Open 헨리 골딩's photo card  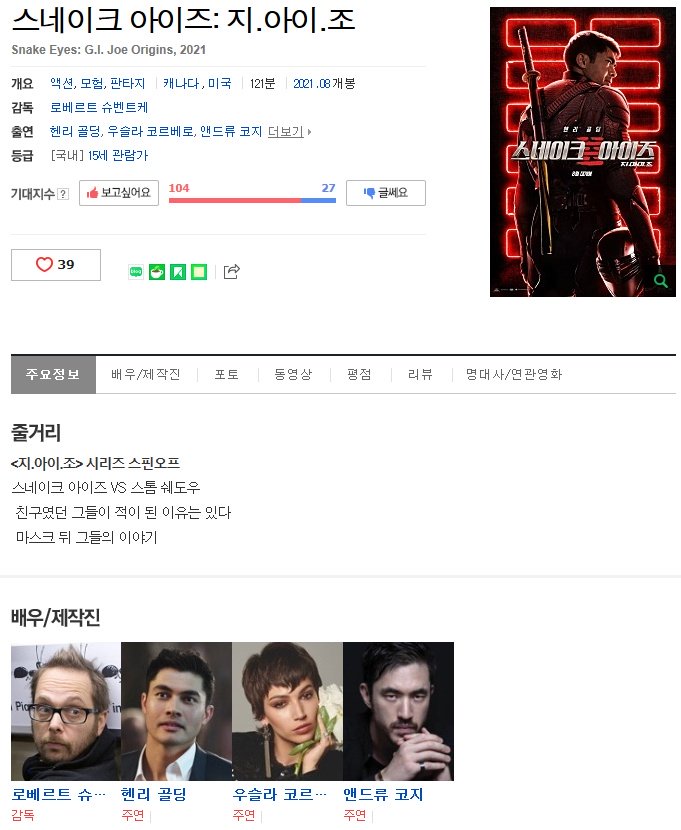click(176, 711)
